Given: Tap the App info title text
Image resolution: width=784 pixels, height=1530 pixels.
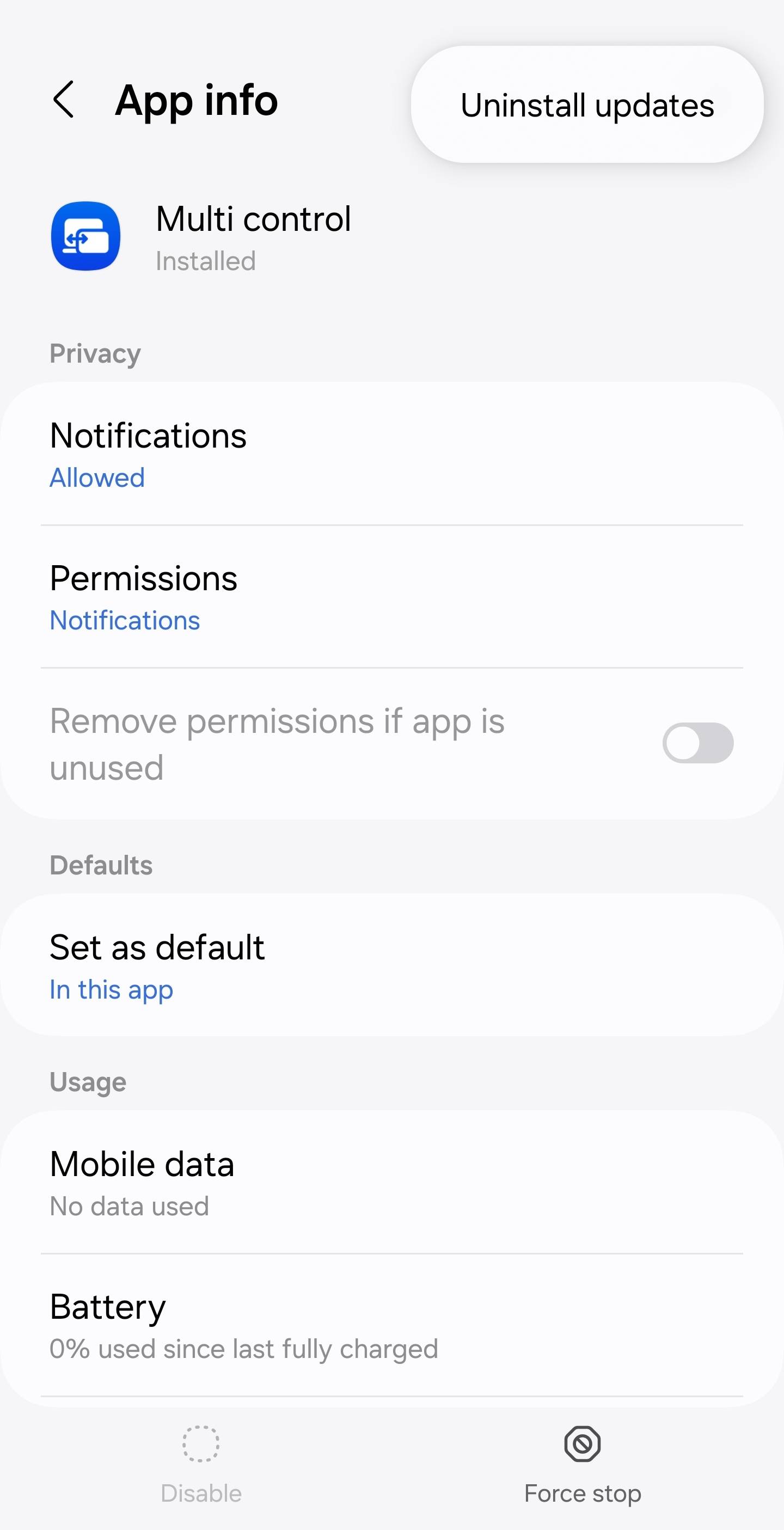Looking at the screenshot, I should (196, 100).
